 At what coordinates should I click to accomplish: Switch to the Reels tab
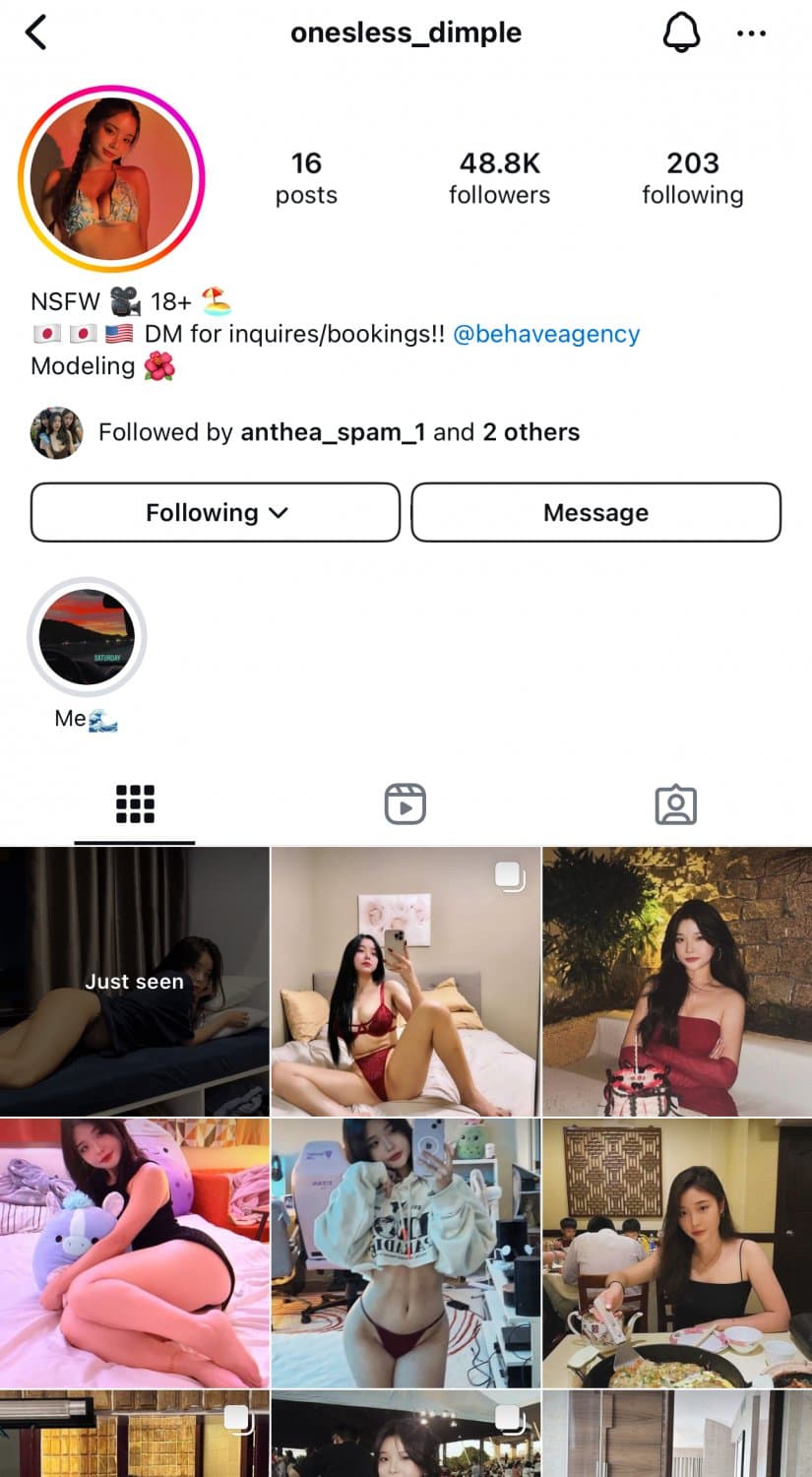(406, 804)
